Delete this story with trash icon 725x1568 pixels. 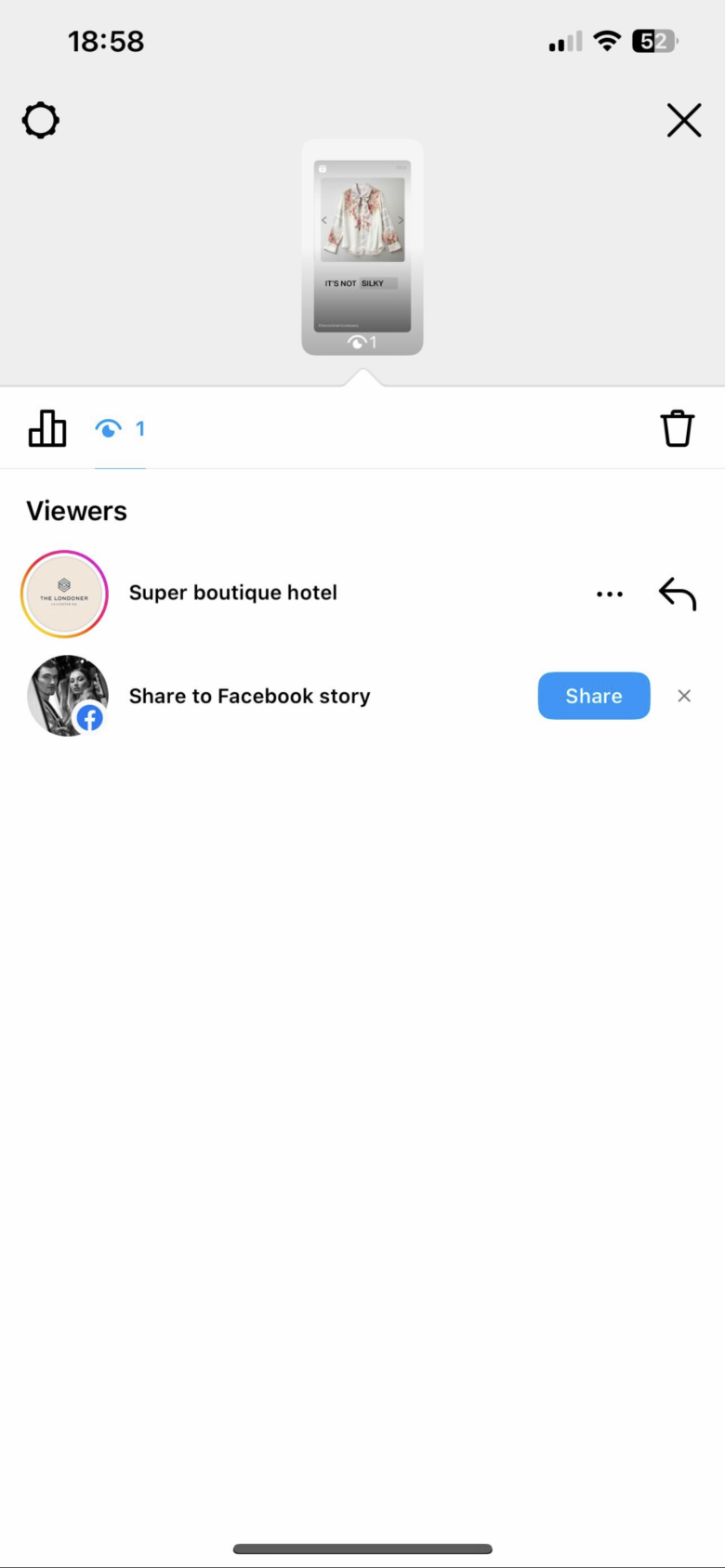click(677, 429)
